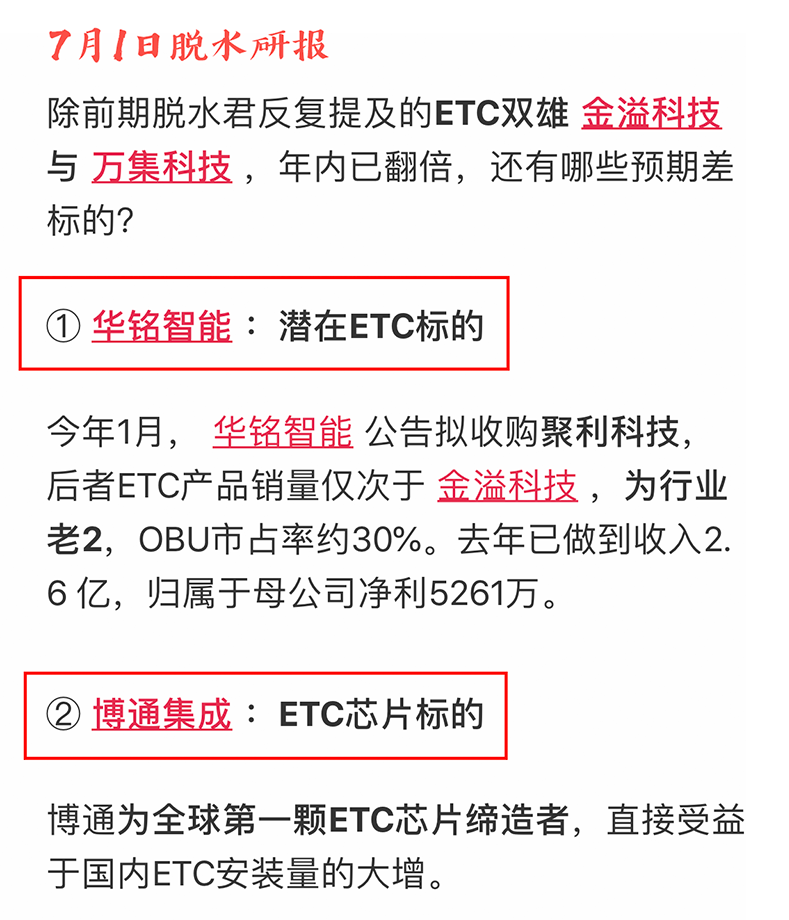This screenshot has height=920, width=789.
Task: Open the 万集科技 stock link
Action: click(162, 166)
